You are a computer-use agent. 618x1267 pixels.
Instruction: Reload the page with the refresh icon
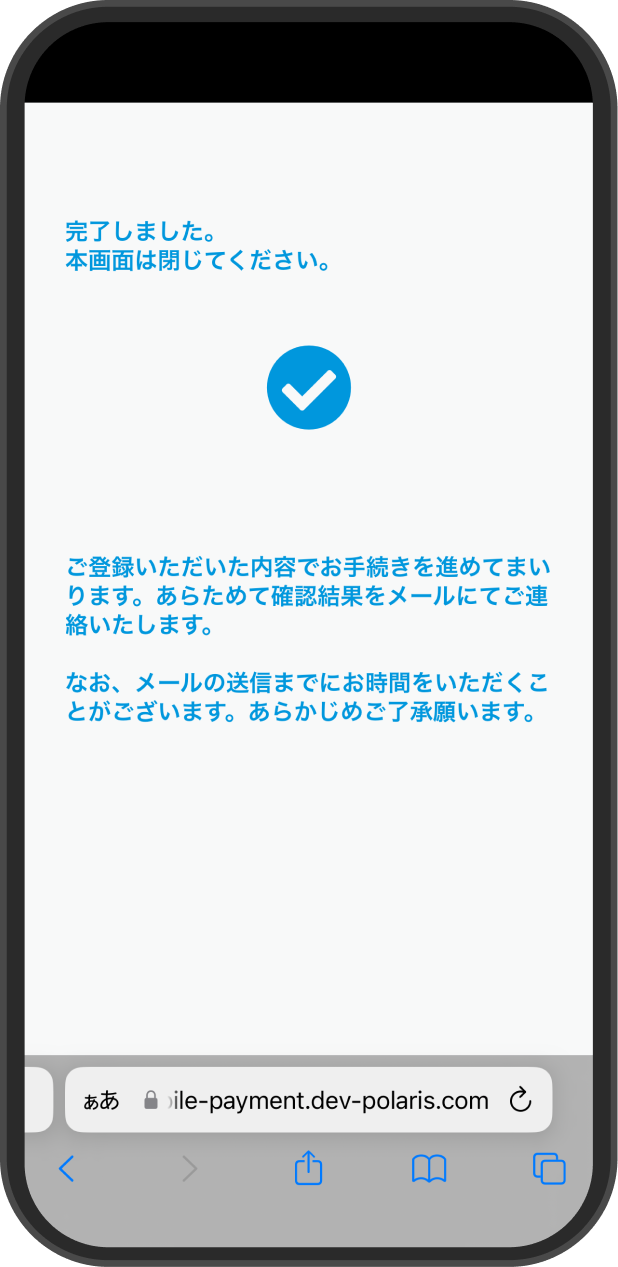coord(520,1101)
